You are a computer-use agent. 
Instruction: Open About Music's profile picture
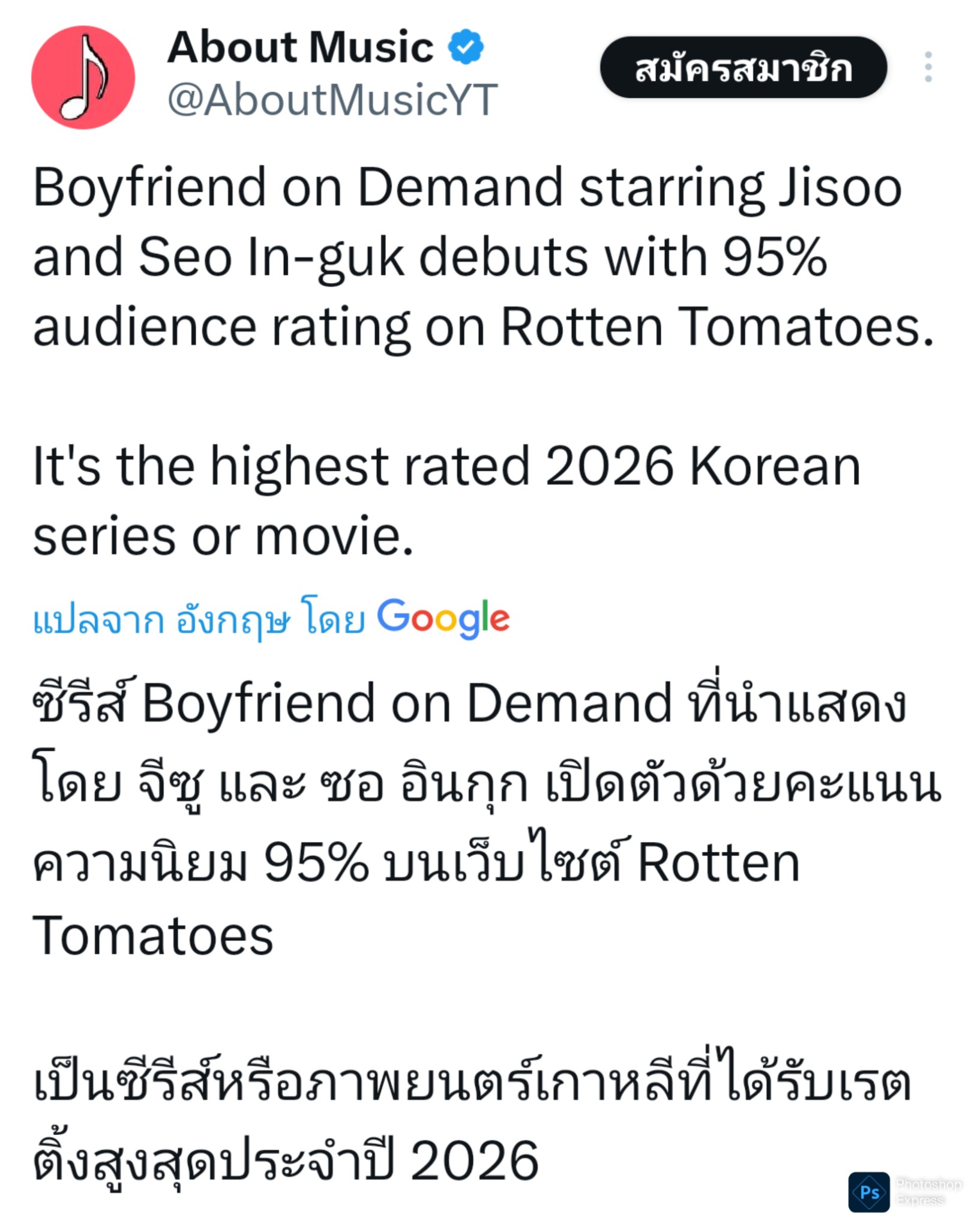pos(83,77)
